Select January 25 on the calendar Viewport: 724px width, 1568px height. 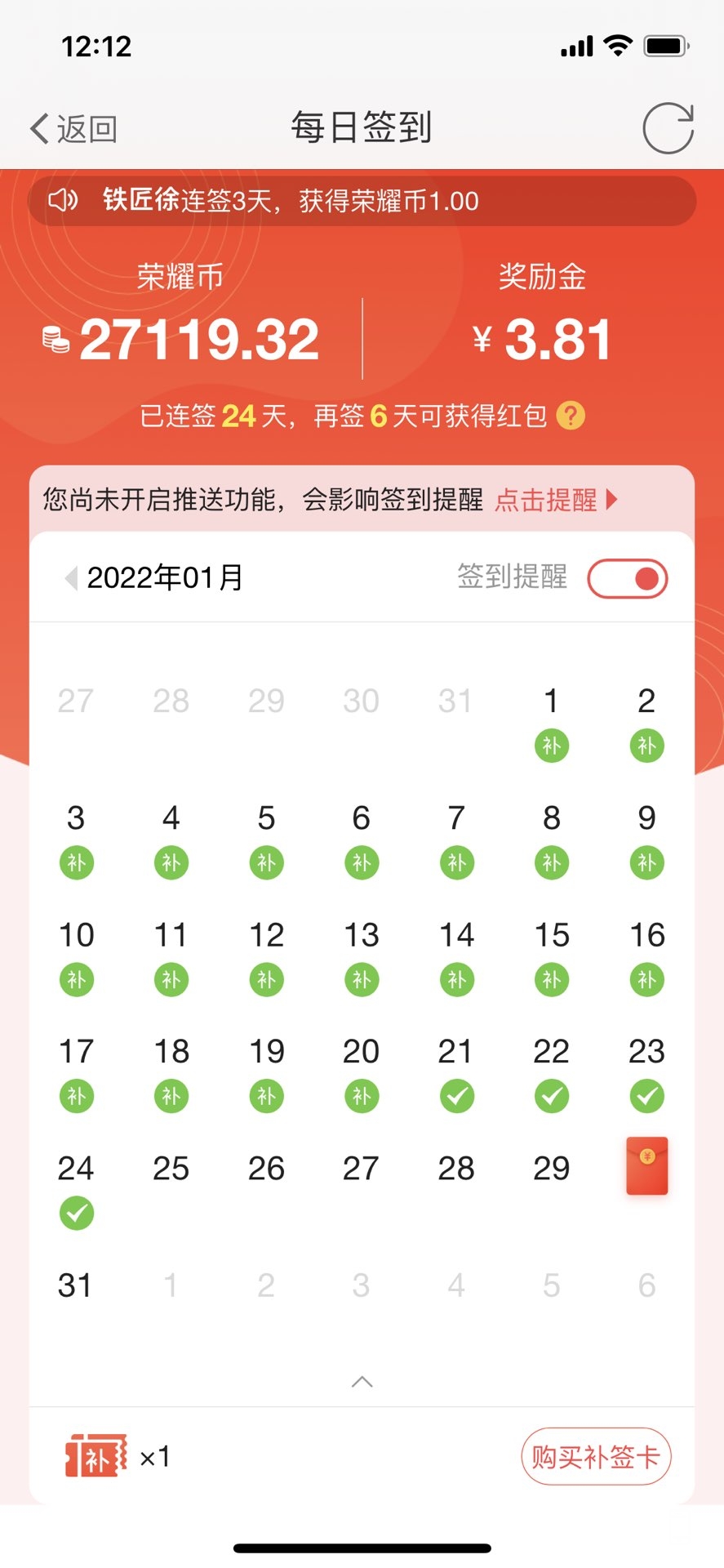coord(171,1169)
